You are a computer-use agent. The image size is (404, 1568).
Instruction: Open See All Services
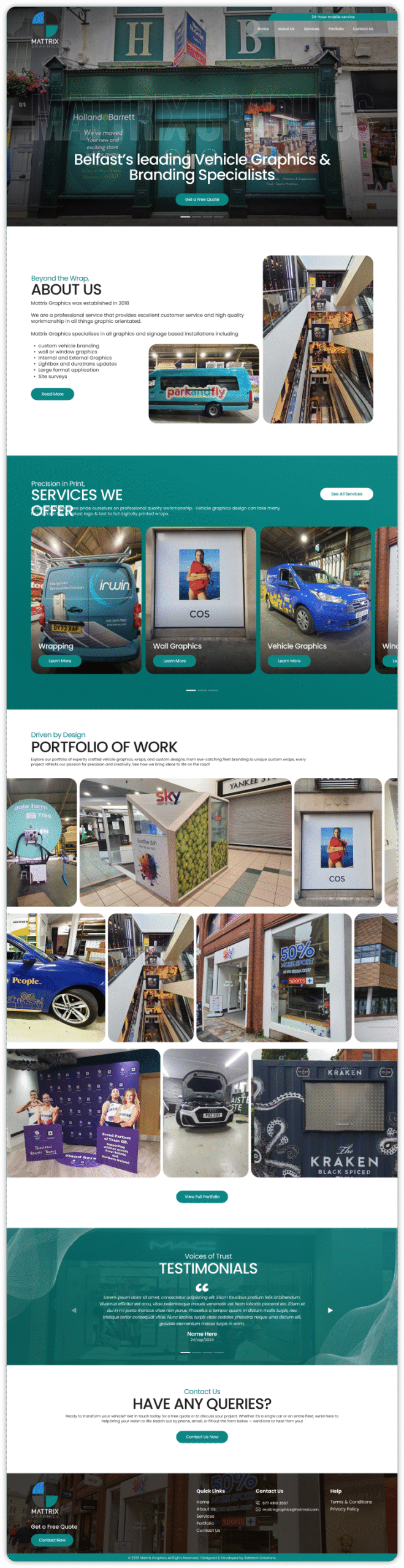click(x=346, y=494)
